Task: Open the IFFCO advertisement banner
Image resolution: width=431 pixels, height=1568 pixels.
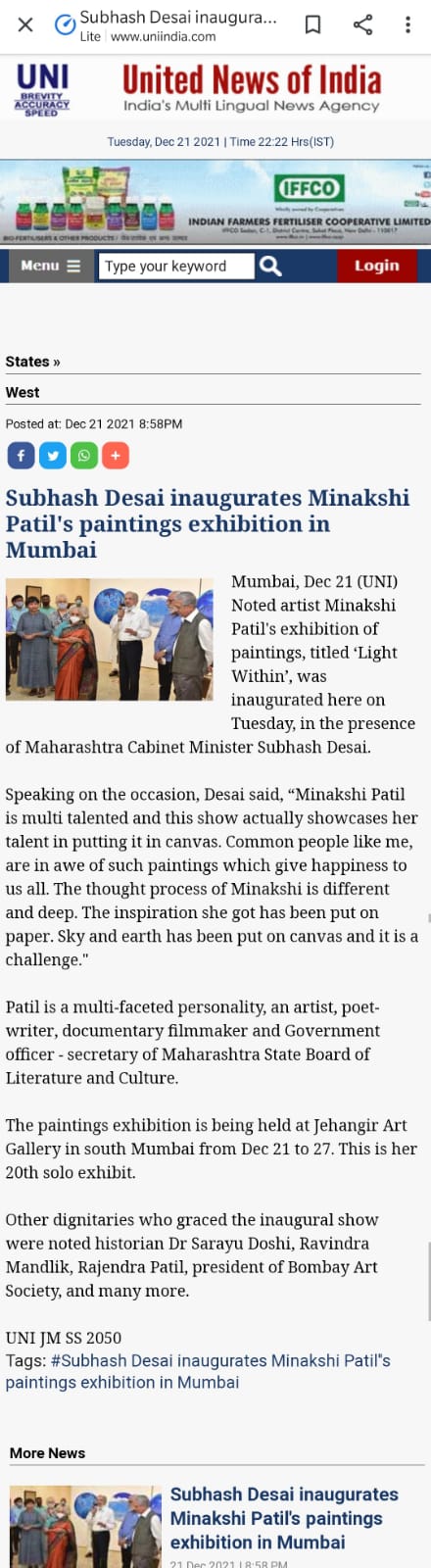Action: tap(215, 204)
